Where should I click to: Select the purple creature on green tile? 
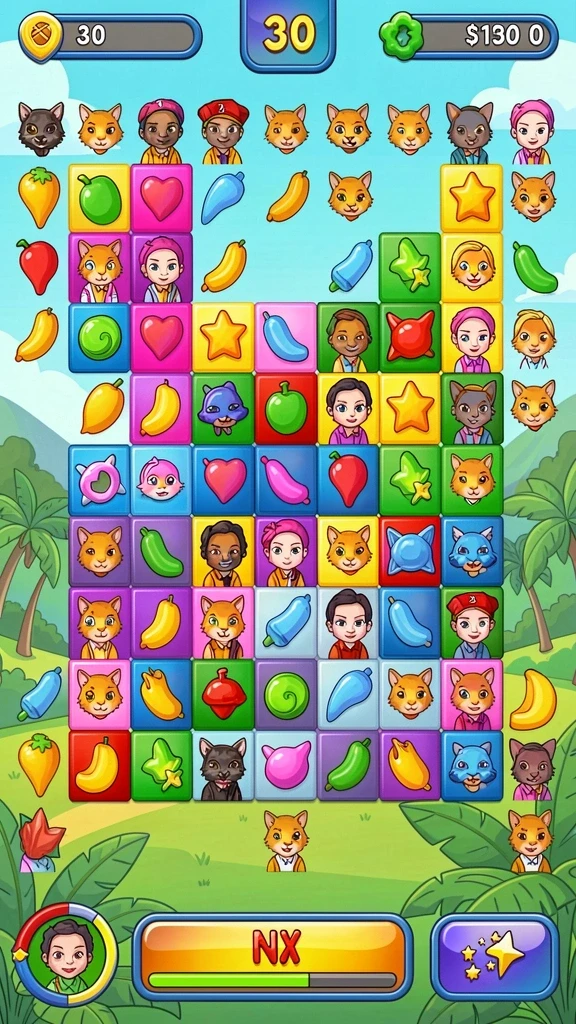[223, 409]
